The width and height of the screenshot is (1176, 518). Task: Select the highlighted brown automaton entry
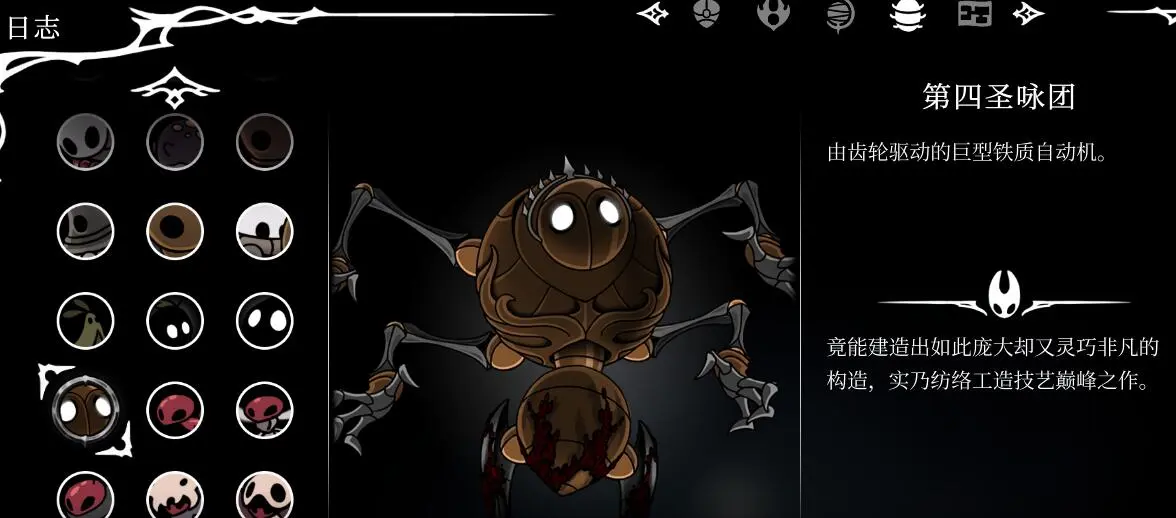85,409
